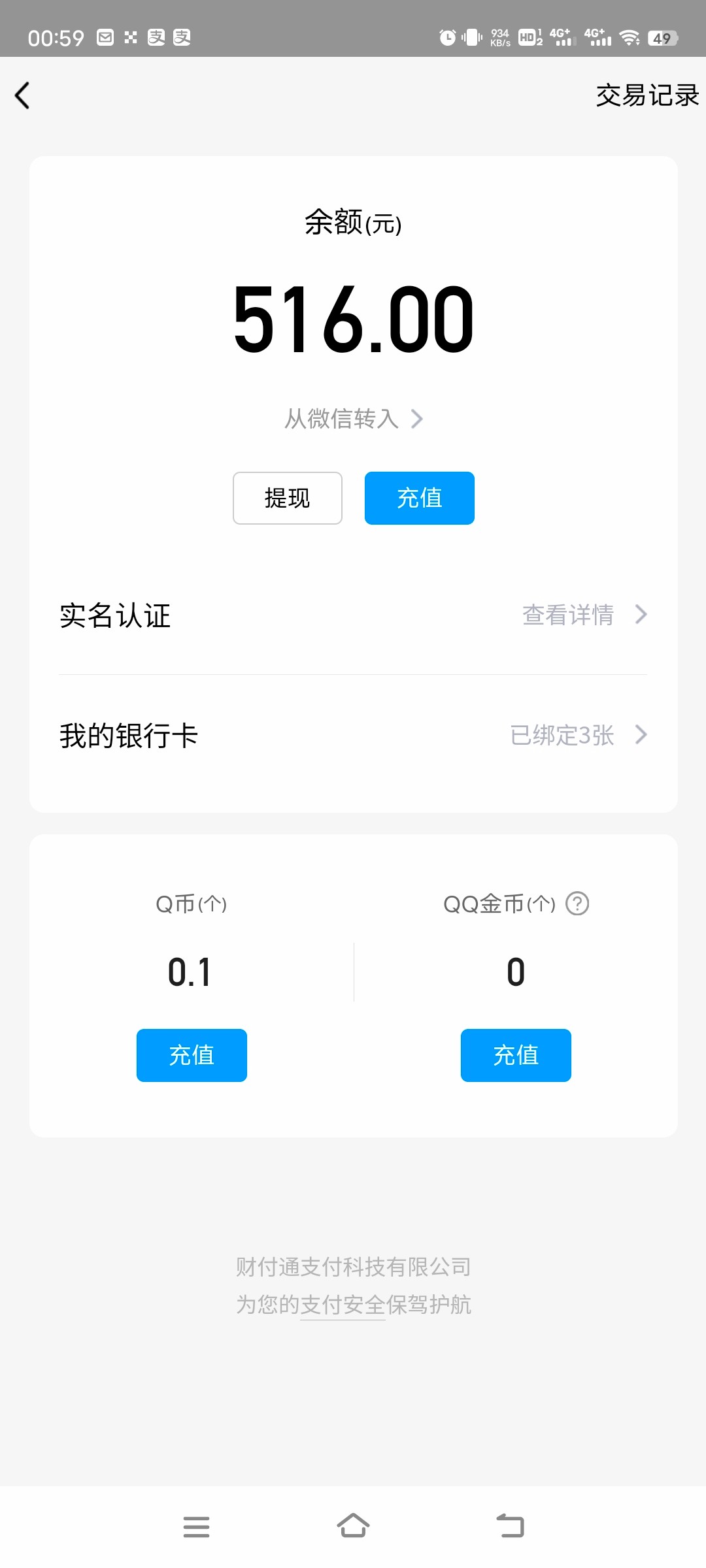Open the QQ金币 help question mark
706x1568 pixels.
[577, 904]
